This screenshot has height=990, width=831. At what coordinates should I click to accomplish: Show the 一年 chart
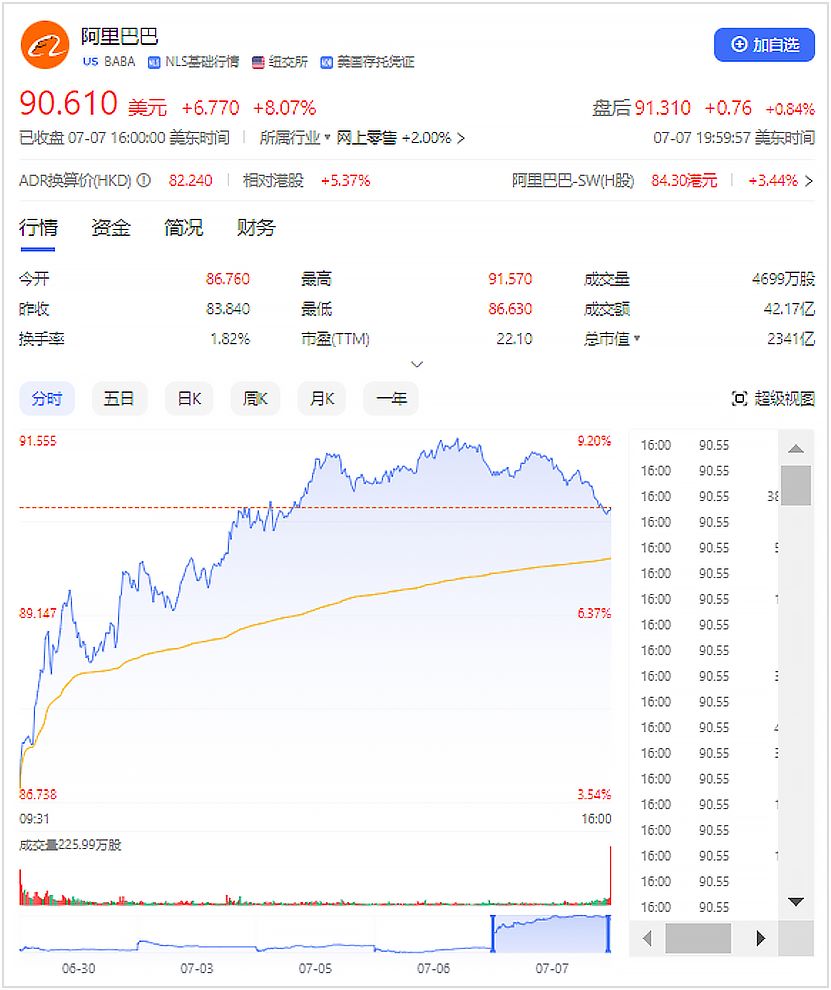(x=391, y=399)
